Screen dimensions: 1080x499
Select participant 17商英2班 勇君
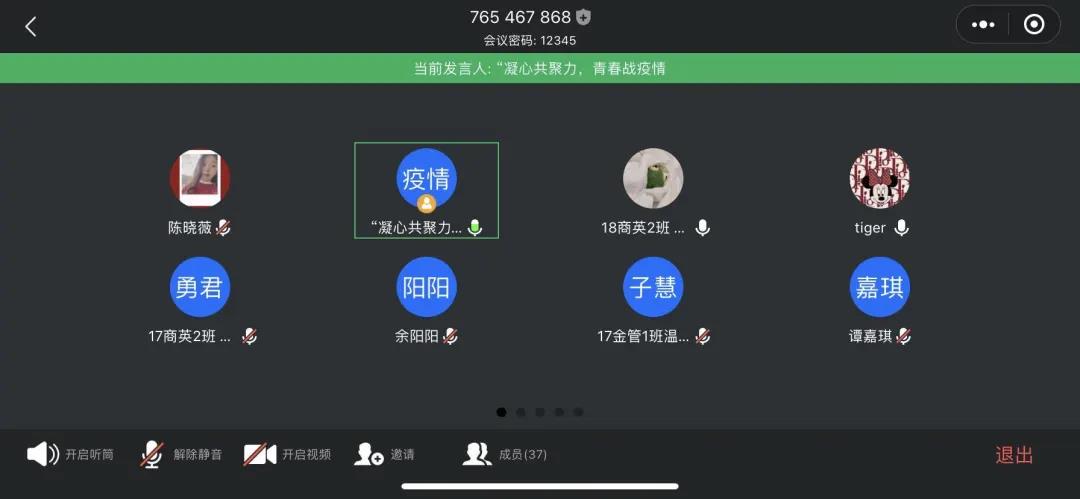[x=199, y=288]
